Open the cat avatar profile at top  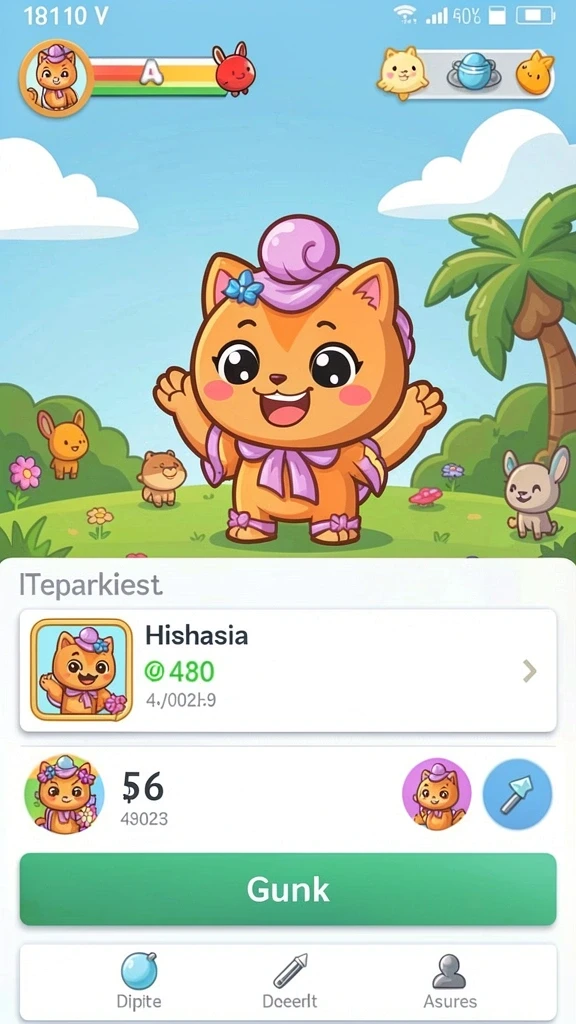click(56, 78)
